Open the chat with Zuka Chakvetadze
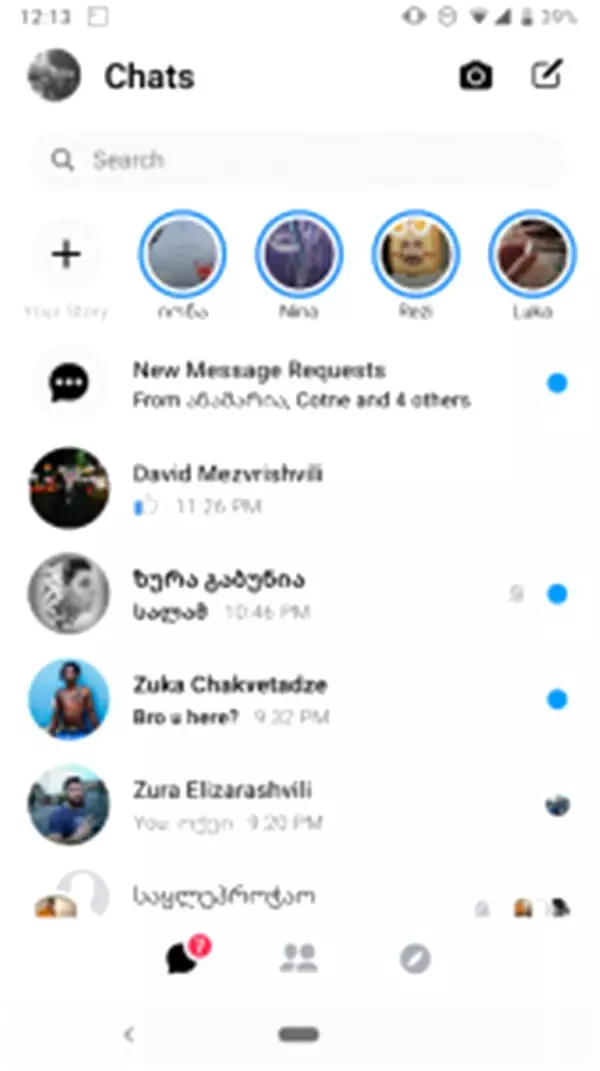The width and height of the screenshot is (600, 1071). (300, 699)
